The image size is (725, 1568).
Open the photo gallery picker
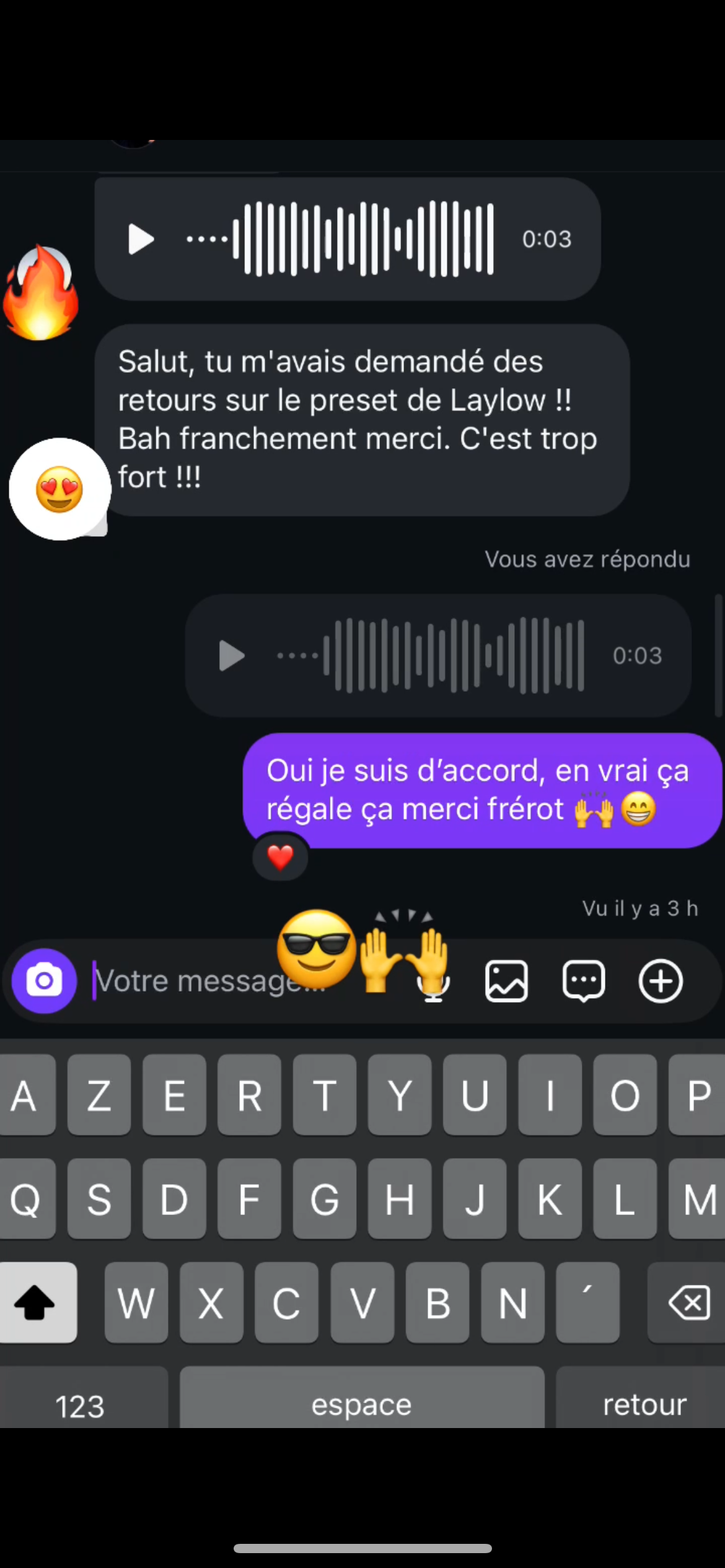[506, 981]
